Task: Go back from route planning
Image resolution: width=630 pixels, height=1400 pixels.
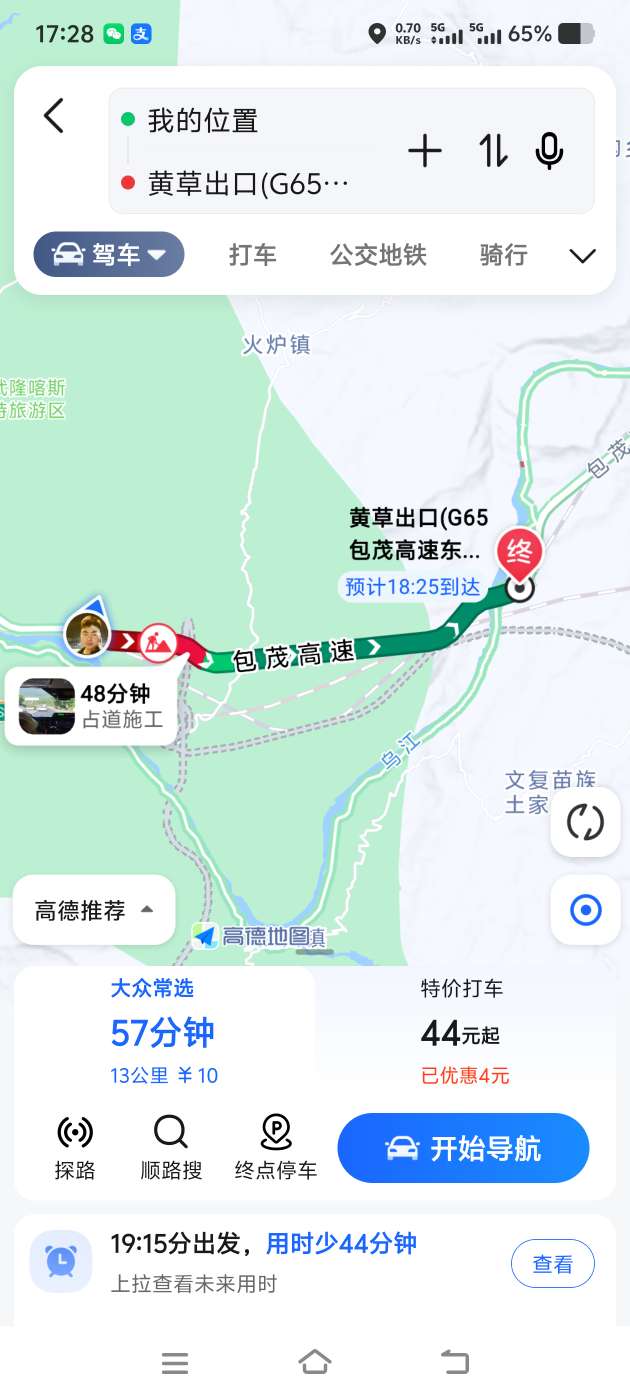Action: pyautogui.click(x=54, y=116)
